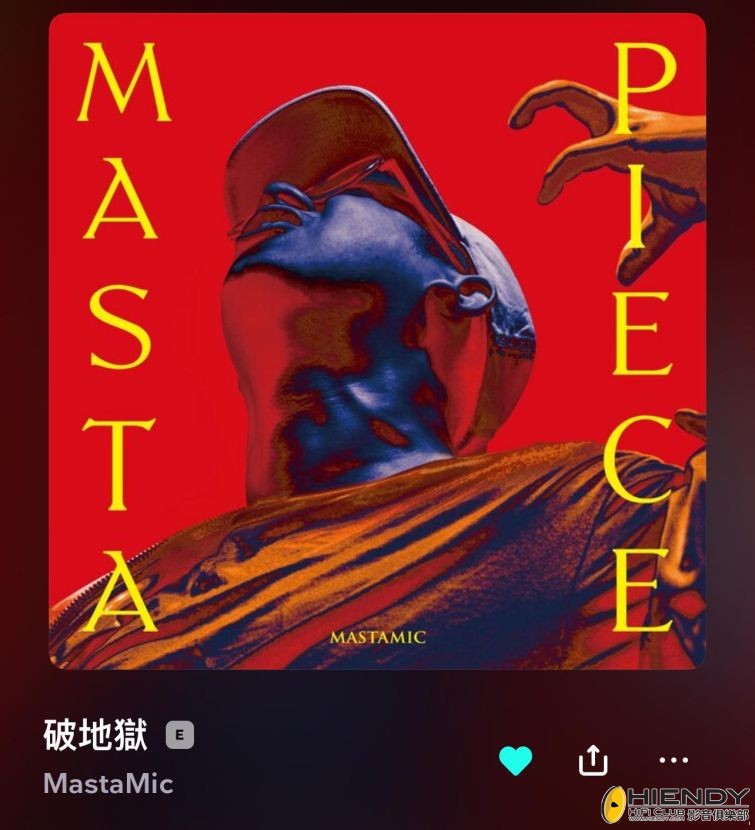Open the artist MastaMic
Screen dimensions: 755x830
pos(108,783)
